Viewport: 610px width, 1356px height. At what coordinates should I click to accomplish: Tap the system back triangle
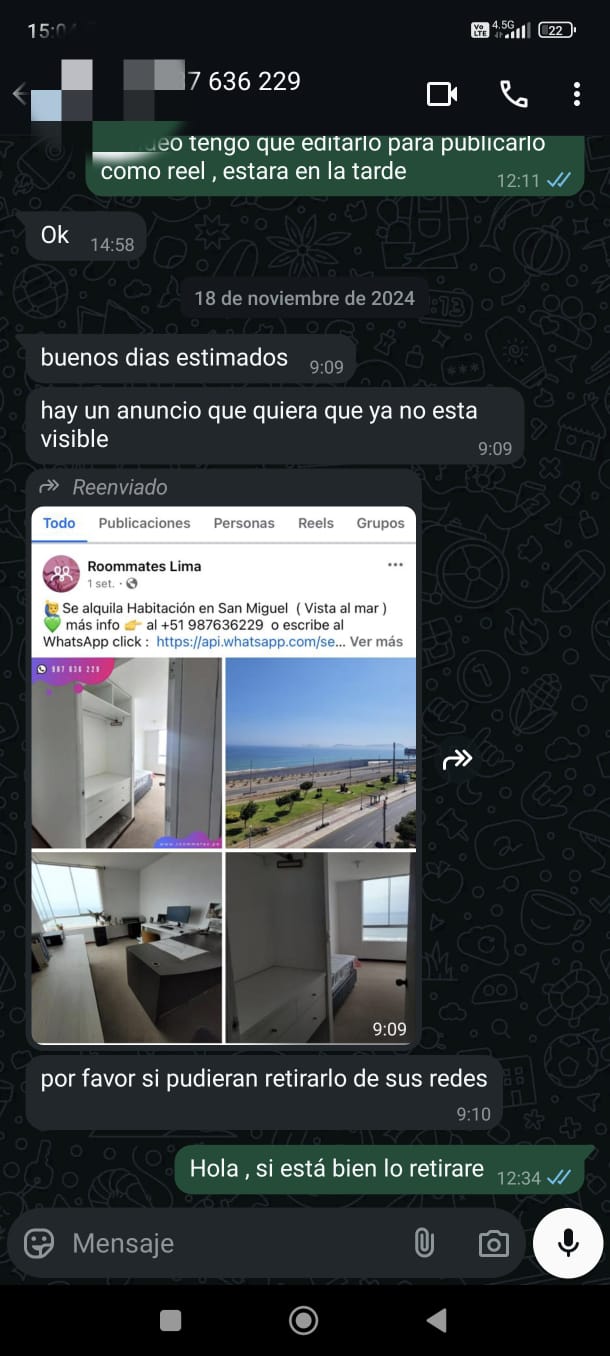tap(436, 1320)
